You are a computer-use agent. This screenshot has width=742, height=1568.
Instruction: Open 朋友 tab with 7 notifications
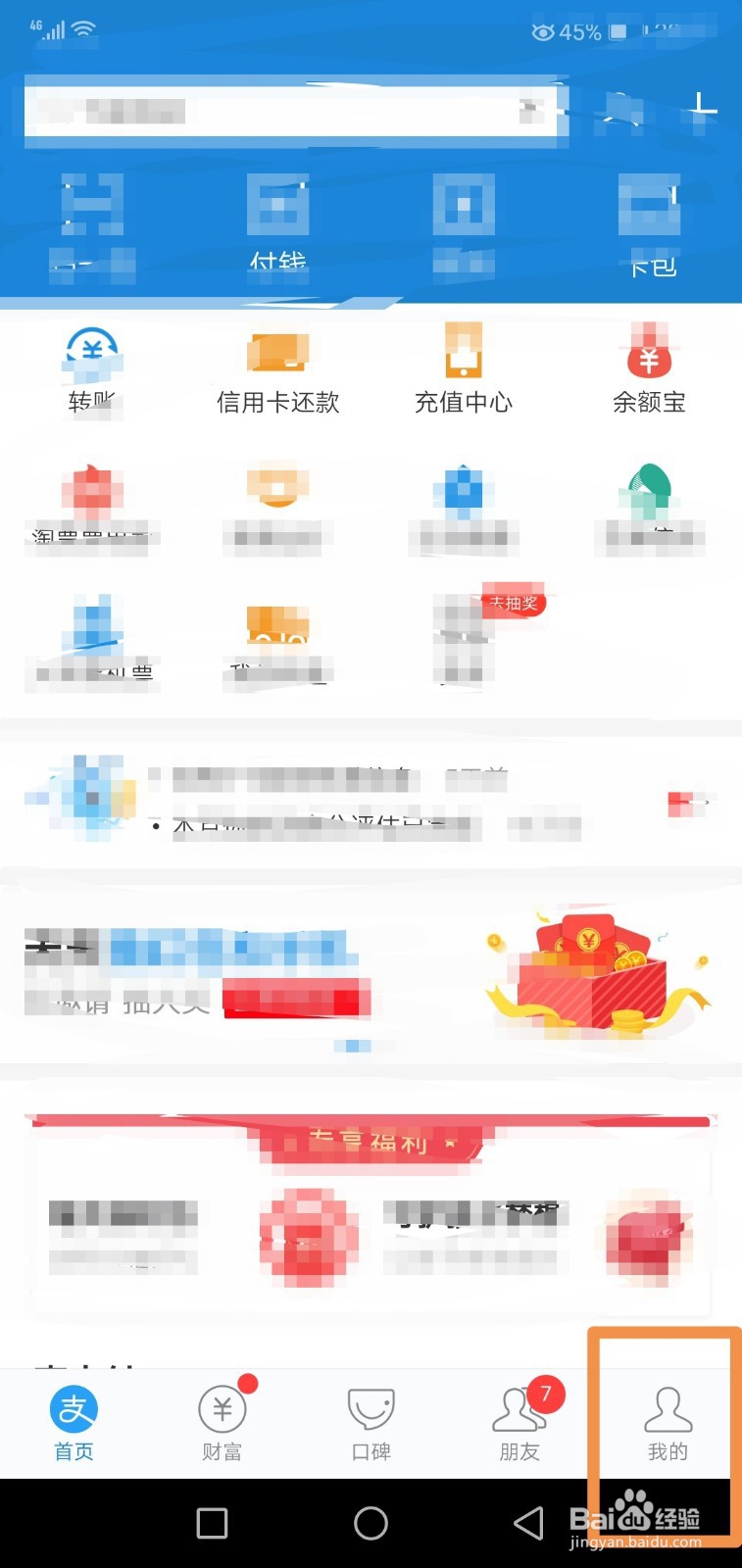coord(519,1421)
